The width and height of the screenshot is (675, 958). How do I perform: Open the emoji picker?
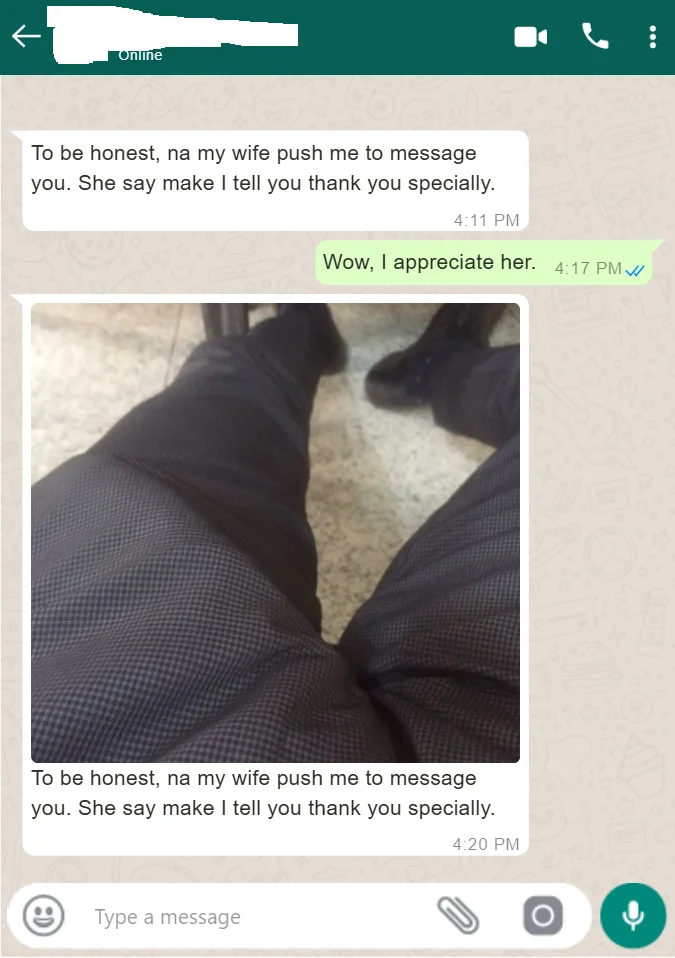[44, 916]
